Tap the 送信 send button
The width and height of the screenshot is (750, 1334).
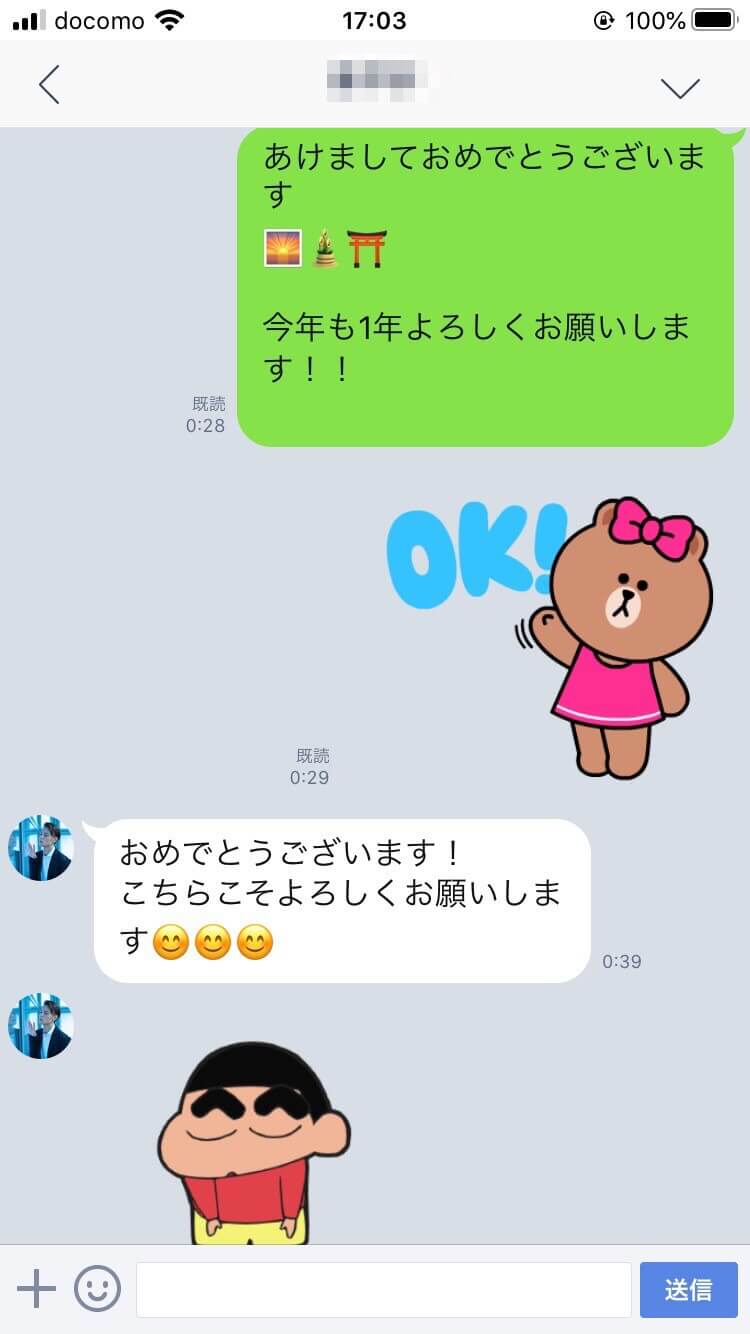coord(688,1289)
